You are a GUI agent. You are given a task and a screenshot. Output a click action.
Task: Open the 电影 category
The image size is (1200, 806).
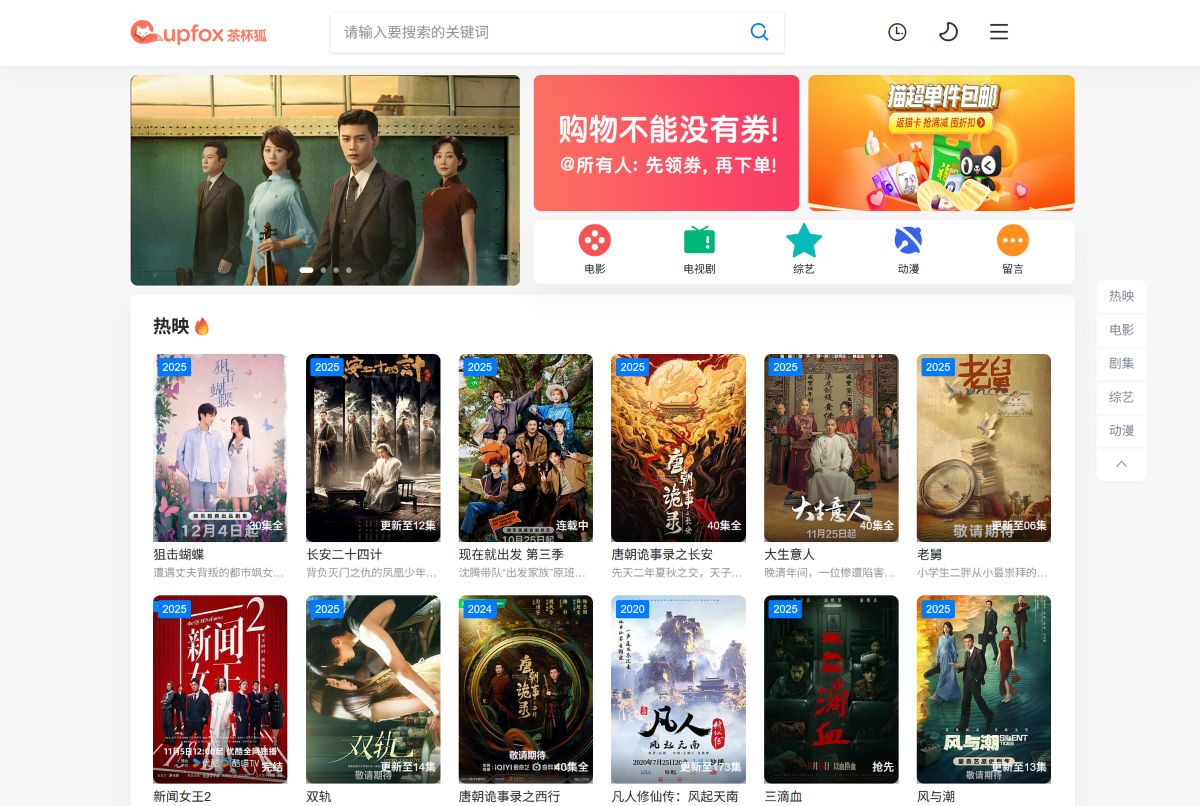pyautogui.click(x=595, y=249)
